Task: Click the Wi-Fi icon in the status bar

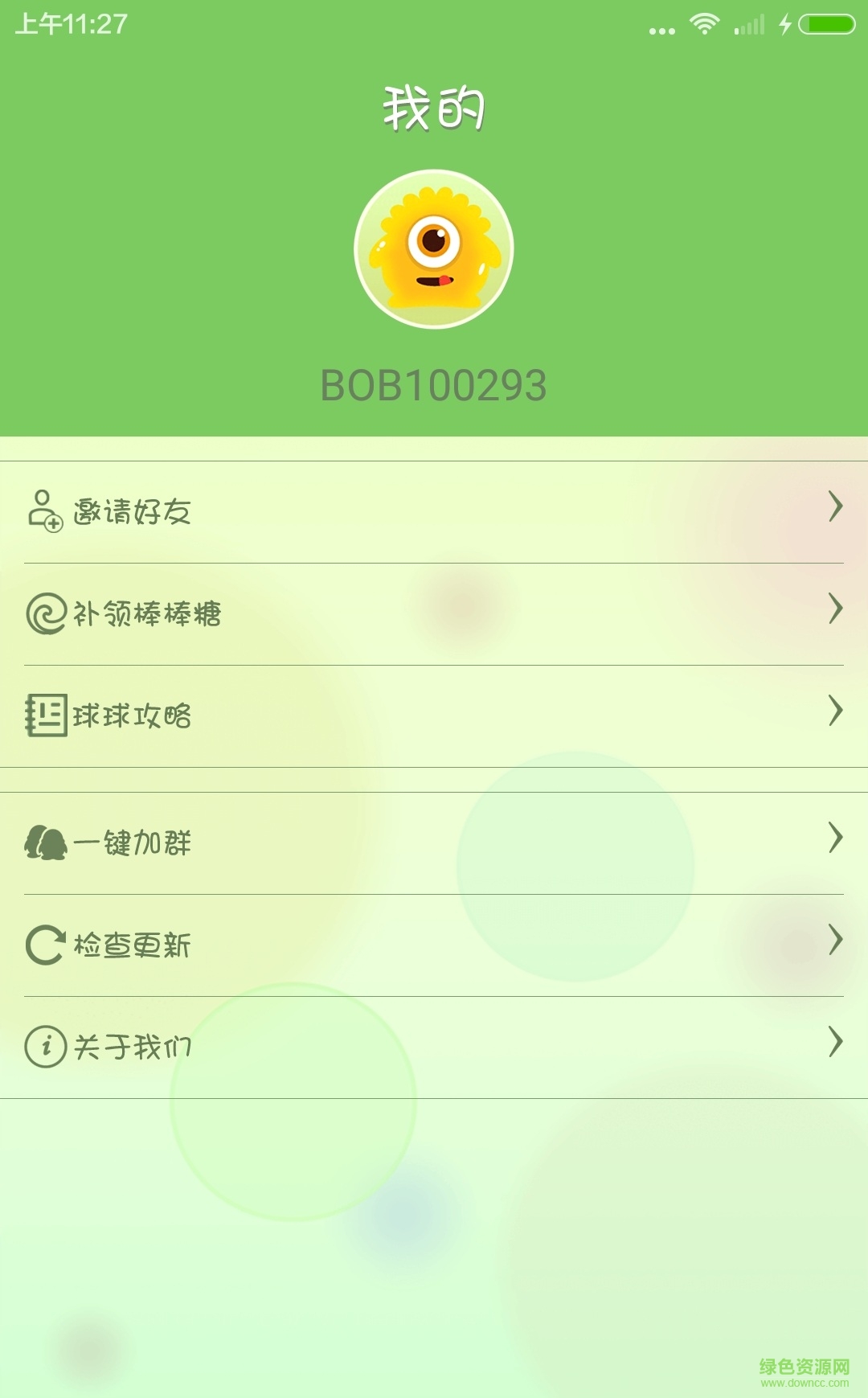Action: tap(706, 24)
